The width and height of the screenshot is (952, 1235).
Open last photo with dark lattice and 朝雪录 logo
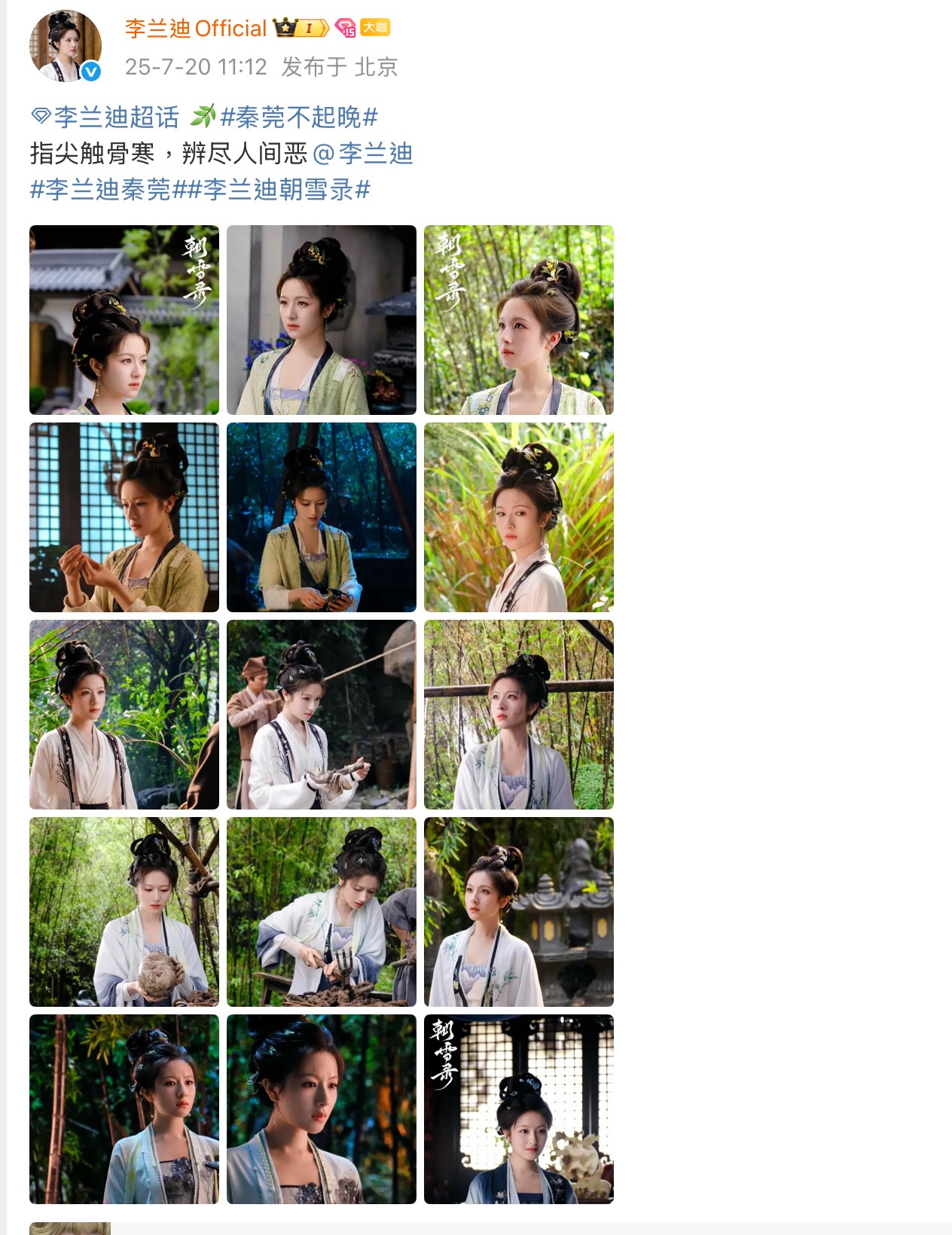coord(519,1109)
